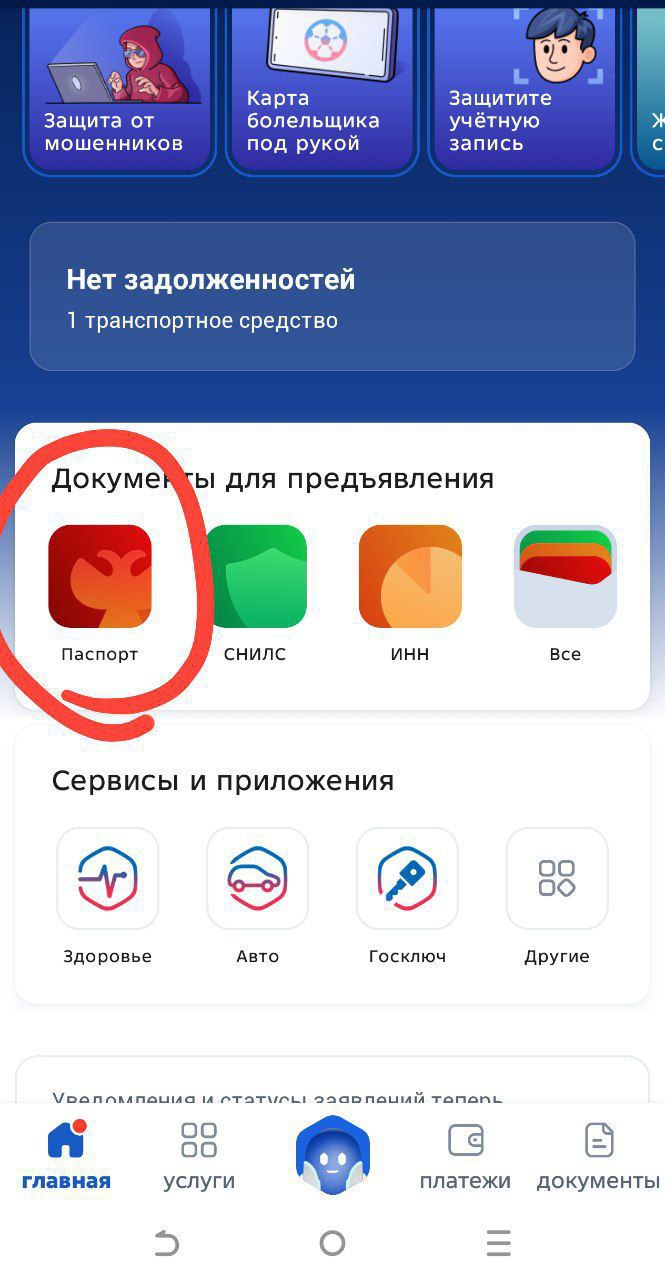View the ИНН document
665x1280 pixels.
click(x=410, y=594)
